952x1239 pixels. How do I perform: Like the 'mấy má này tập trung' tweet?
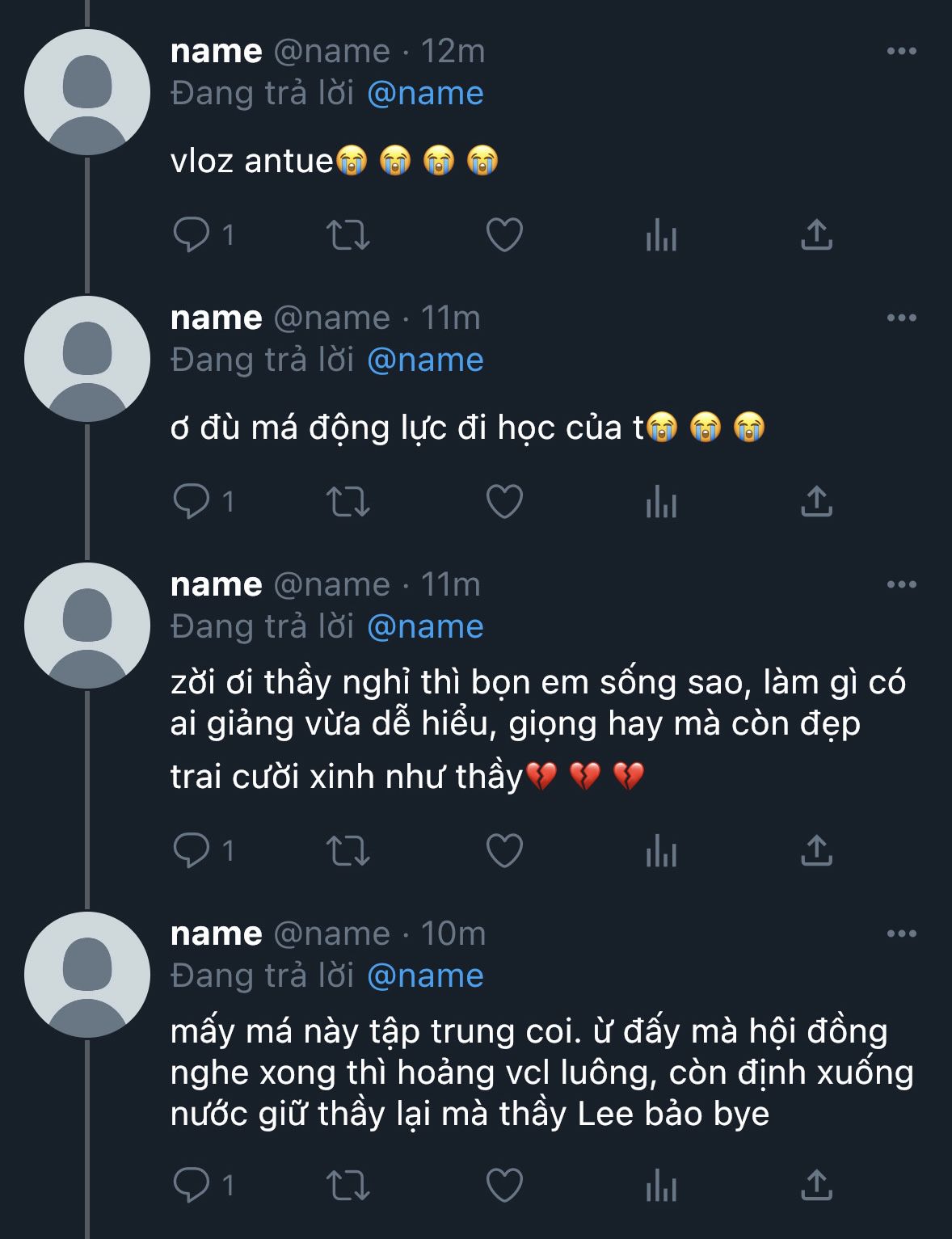504,1186
